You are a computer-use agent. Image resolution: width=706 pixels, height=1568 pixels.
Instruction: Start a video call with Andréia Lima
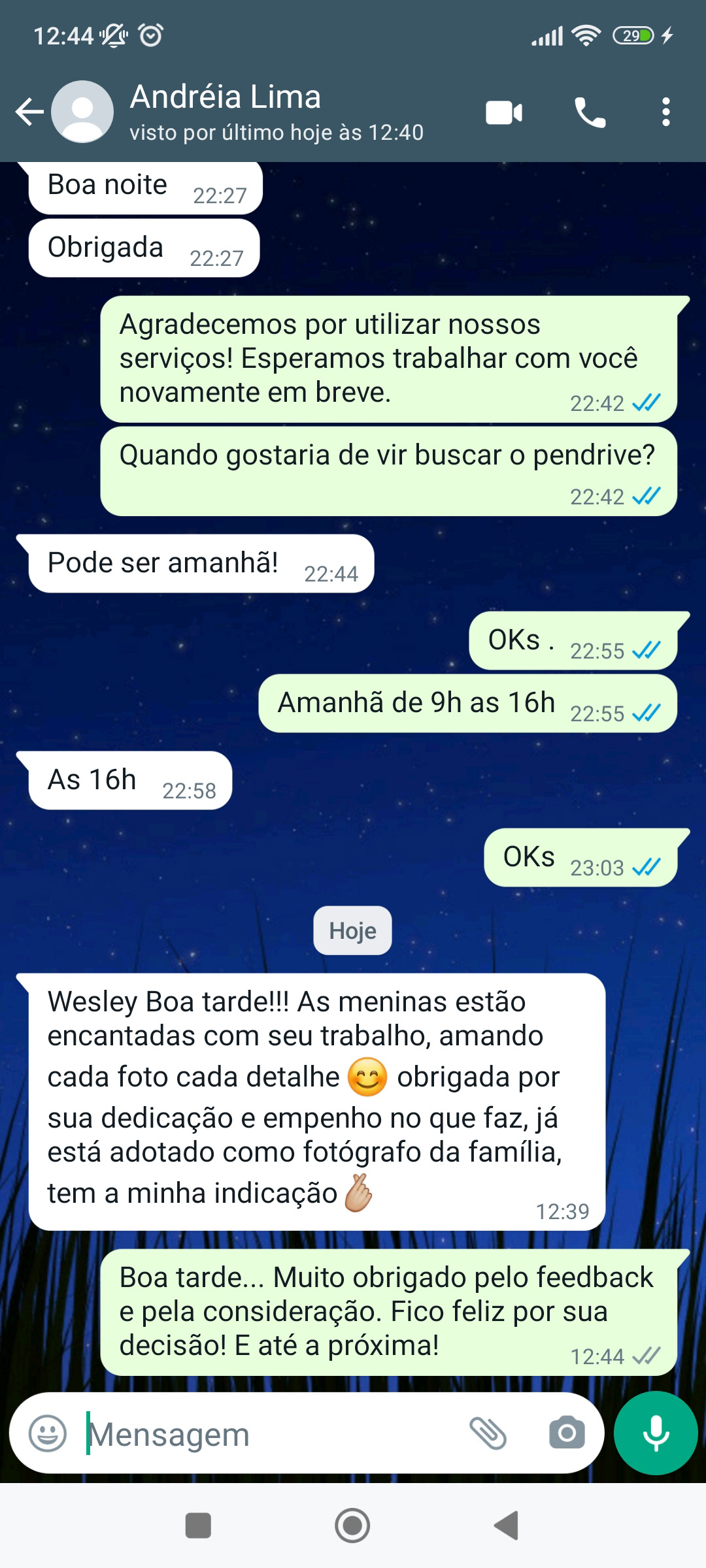coord(503,113)
